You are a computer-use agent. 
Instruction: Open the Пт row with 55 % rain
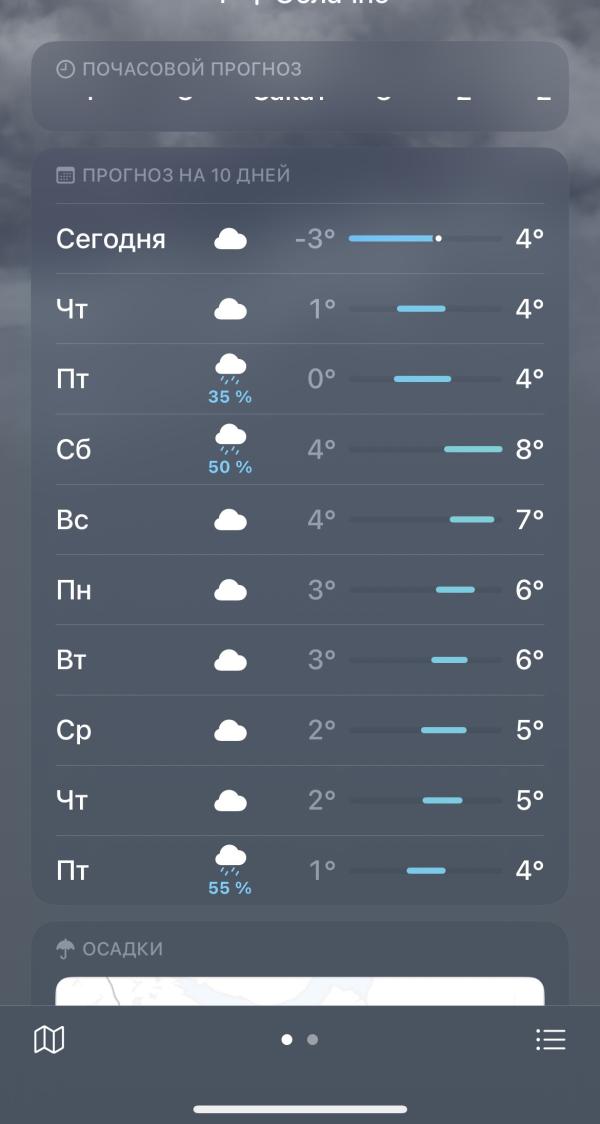point(300,871)
